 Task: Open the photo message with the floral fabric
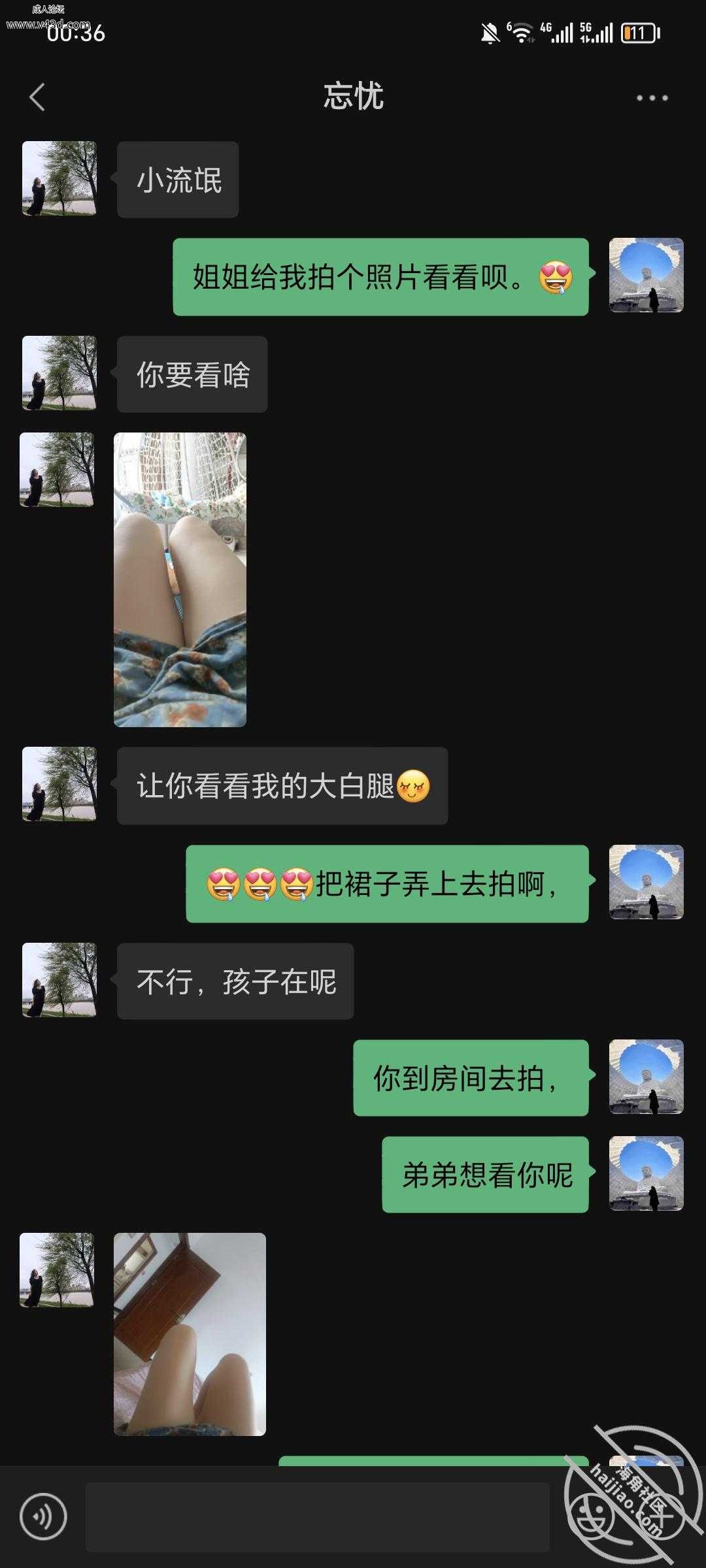(180, 580)
